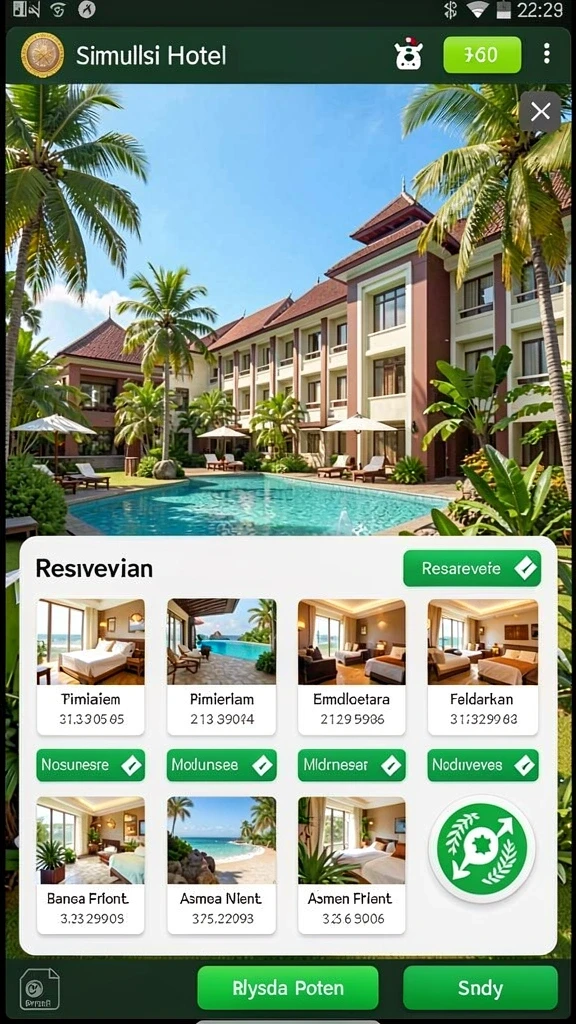Open the Asmea Nient beach card
The image size is (576, 1024).
pyautogui.click(x=221, y=865)
